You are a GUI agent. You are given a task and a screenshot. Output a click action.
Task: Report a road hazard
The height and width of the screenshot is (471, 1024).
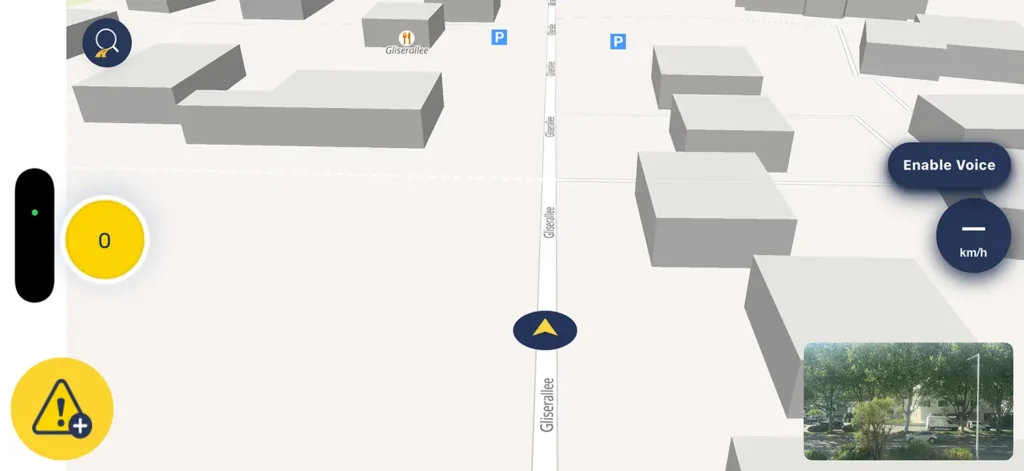[62, 409]
